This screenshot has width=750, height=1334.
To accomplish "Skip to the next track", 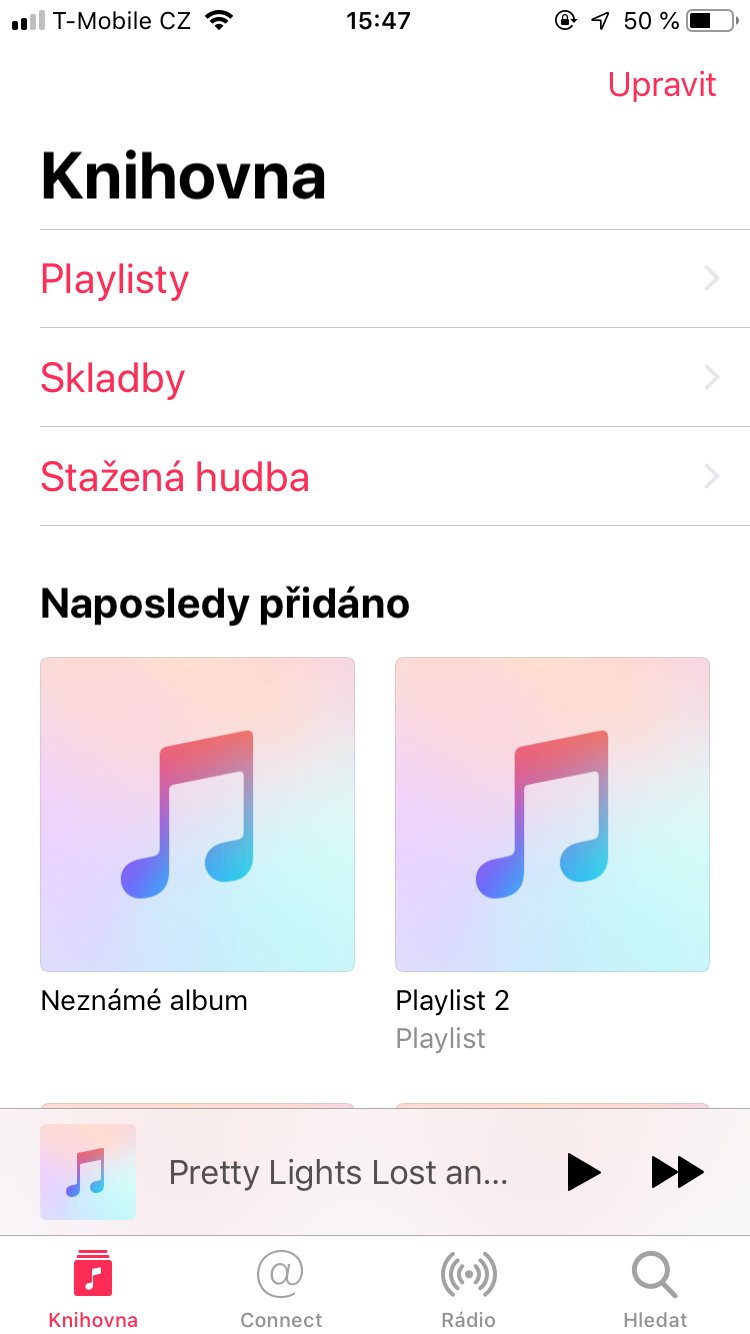I will coord(677,1172).
